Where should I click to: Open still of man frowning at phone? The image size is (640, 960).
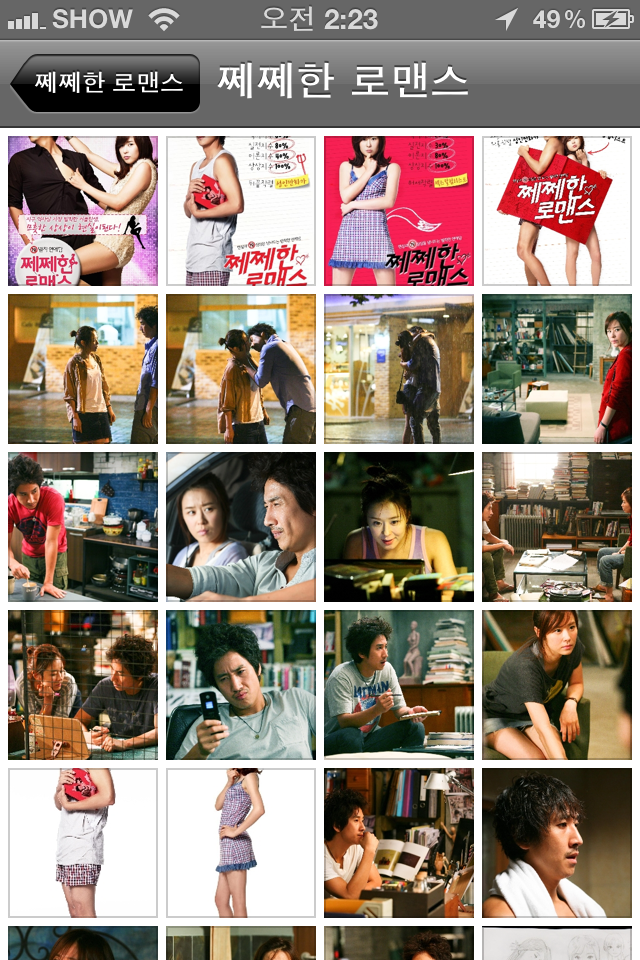click(241, 685)
